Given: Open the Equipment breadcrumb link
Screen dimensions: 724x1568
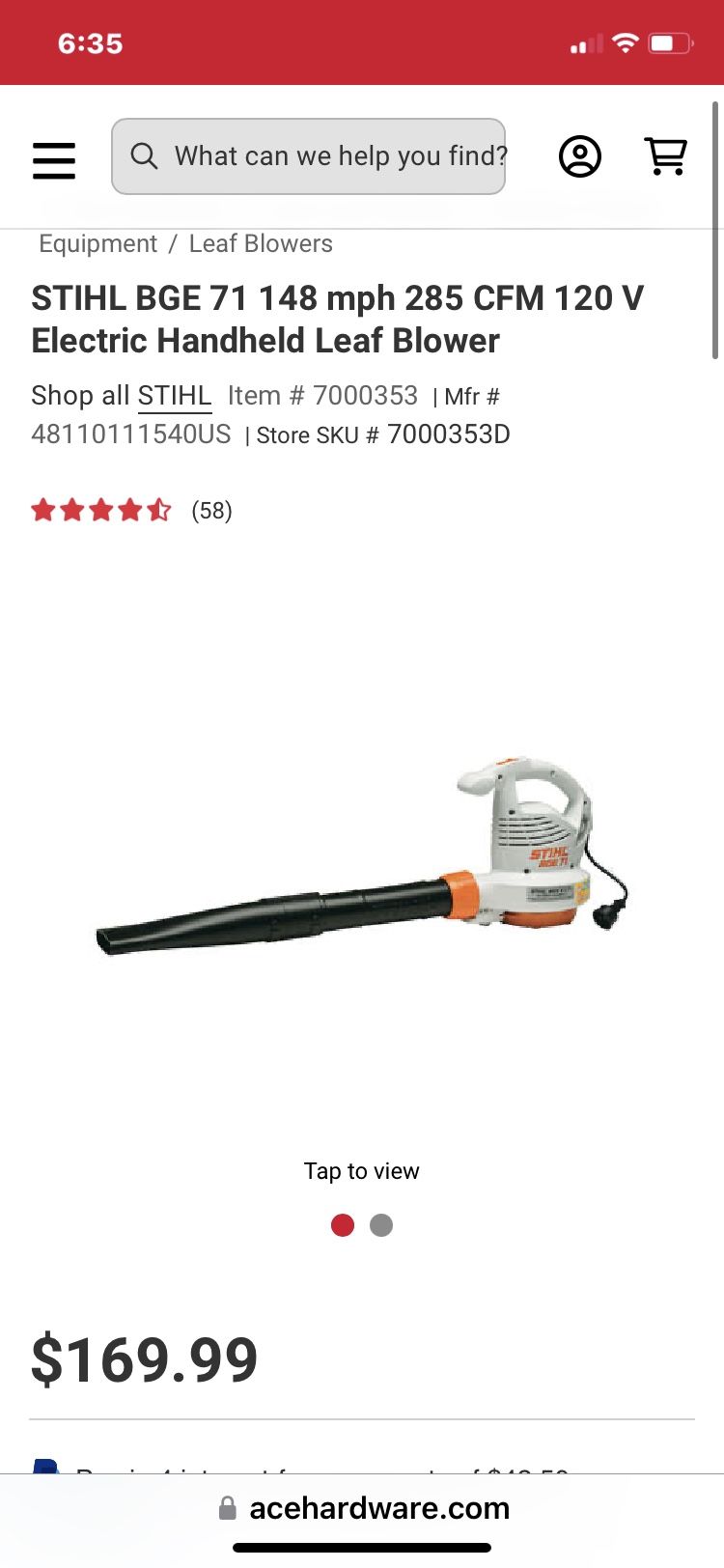Looking at the screenshot, I should coord(97,244).
